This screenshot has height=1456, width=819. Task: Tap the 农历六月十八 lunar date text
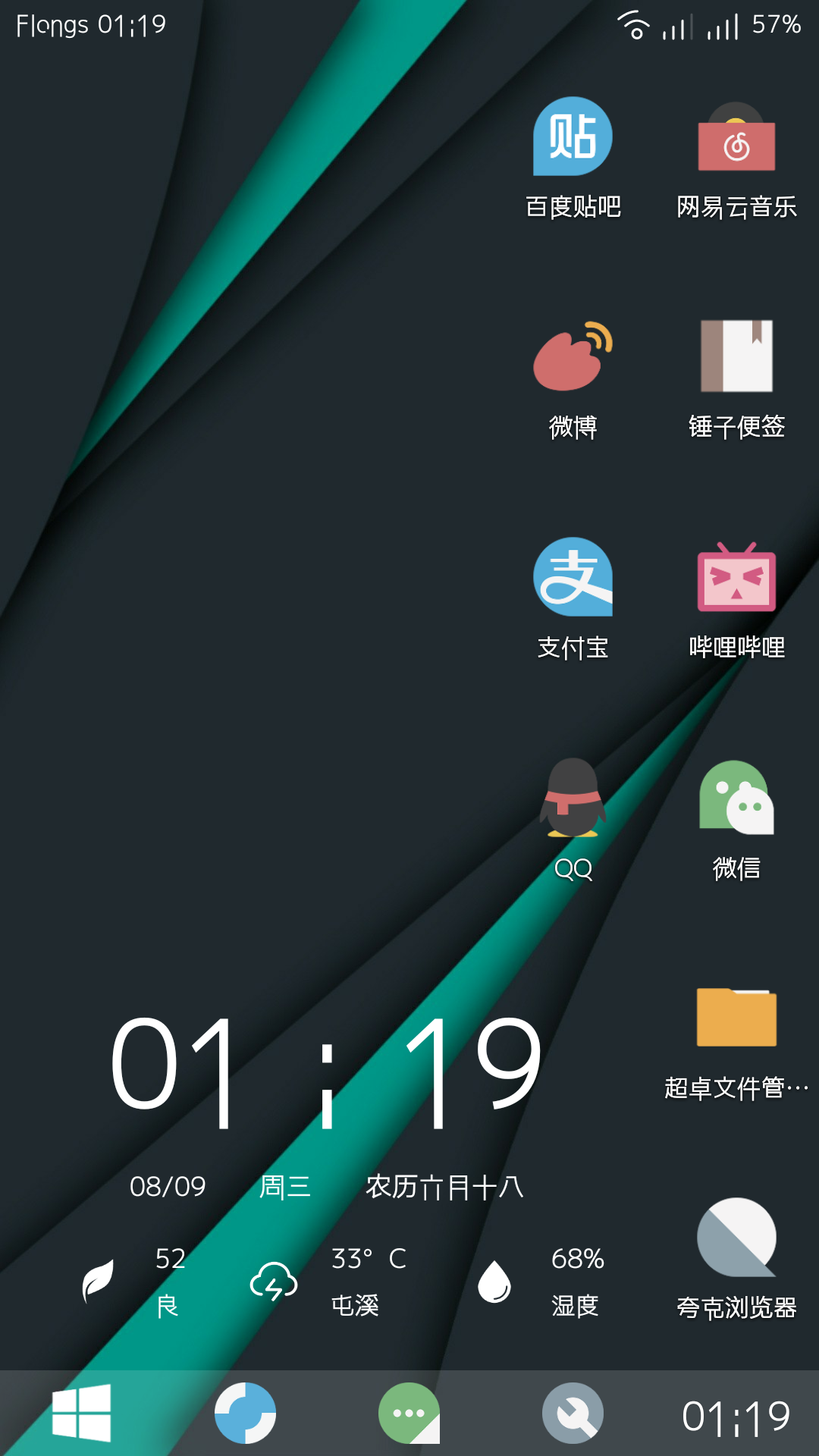tap(447, 1187)
